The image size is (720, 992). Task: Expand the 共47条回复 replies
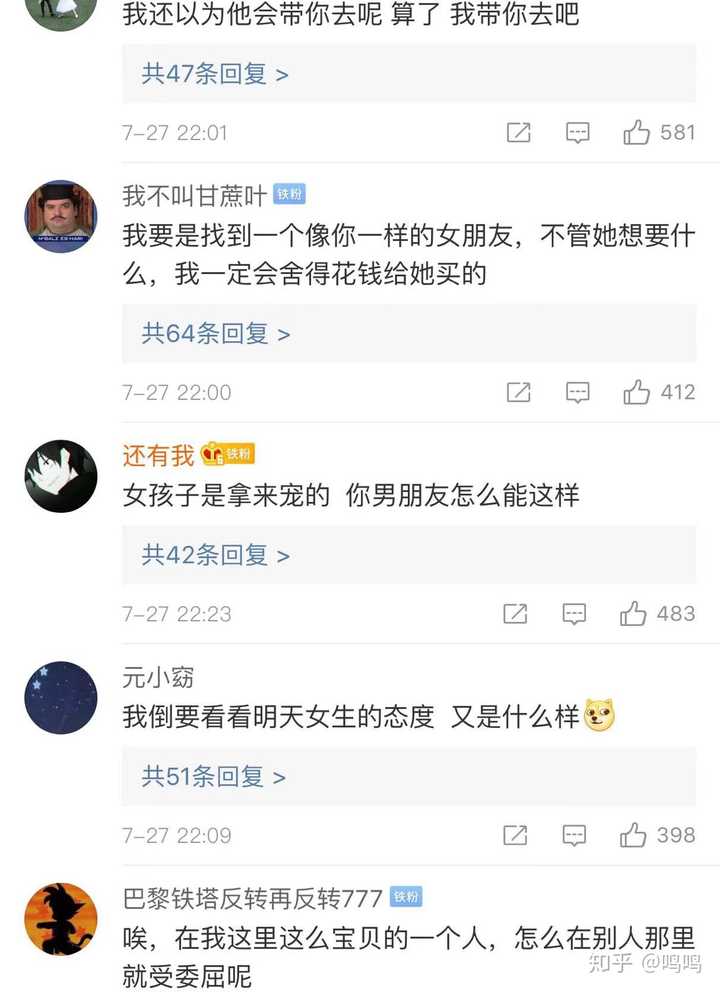(215, 74)
